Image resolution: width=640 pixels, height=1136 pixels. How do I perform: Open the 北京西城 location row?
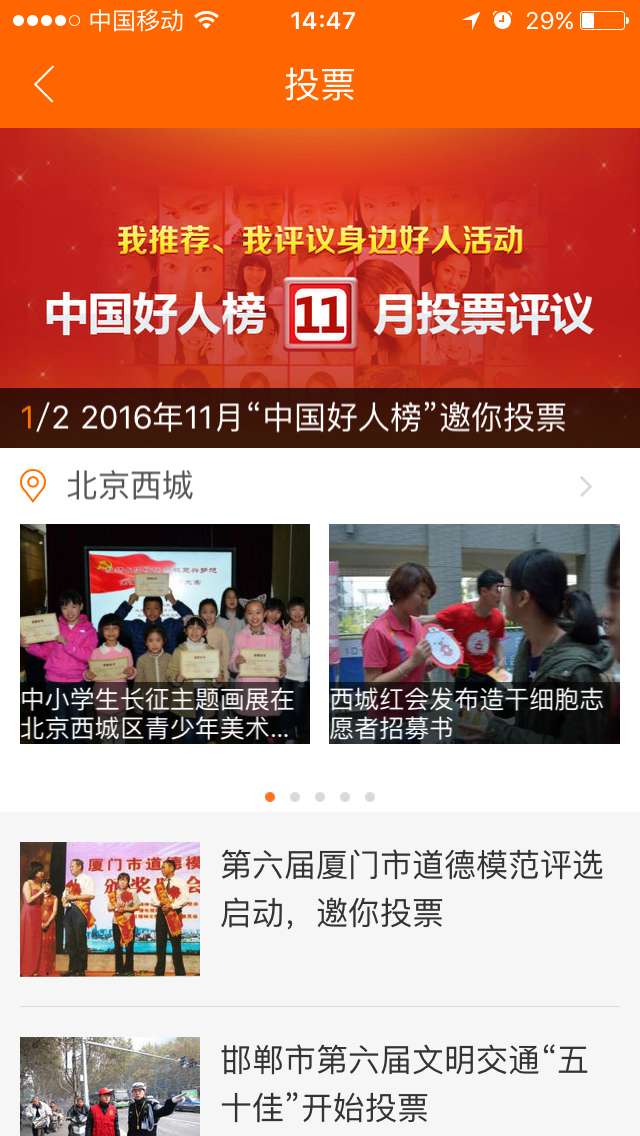pos(320,487)
